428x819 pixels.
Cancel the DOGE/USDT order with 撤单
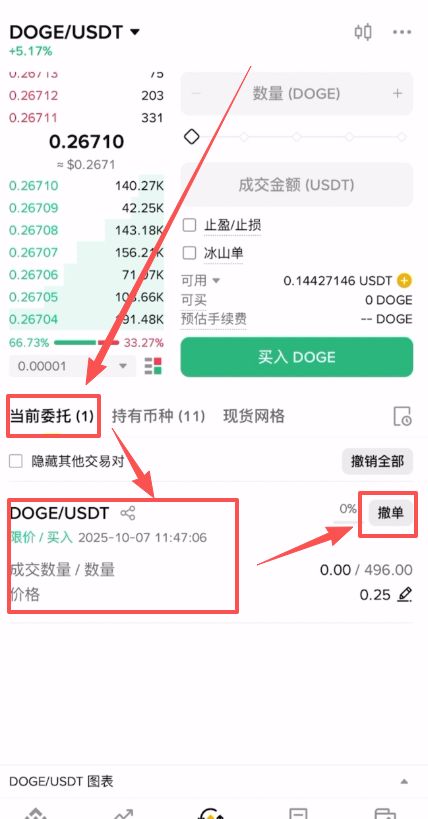391,513
